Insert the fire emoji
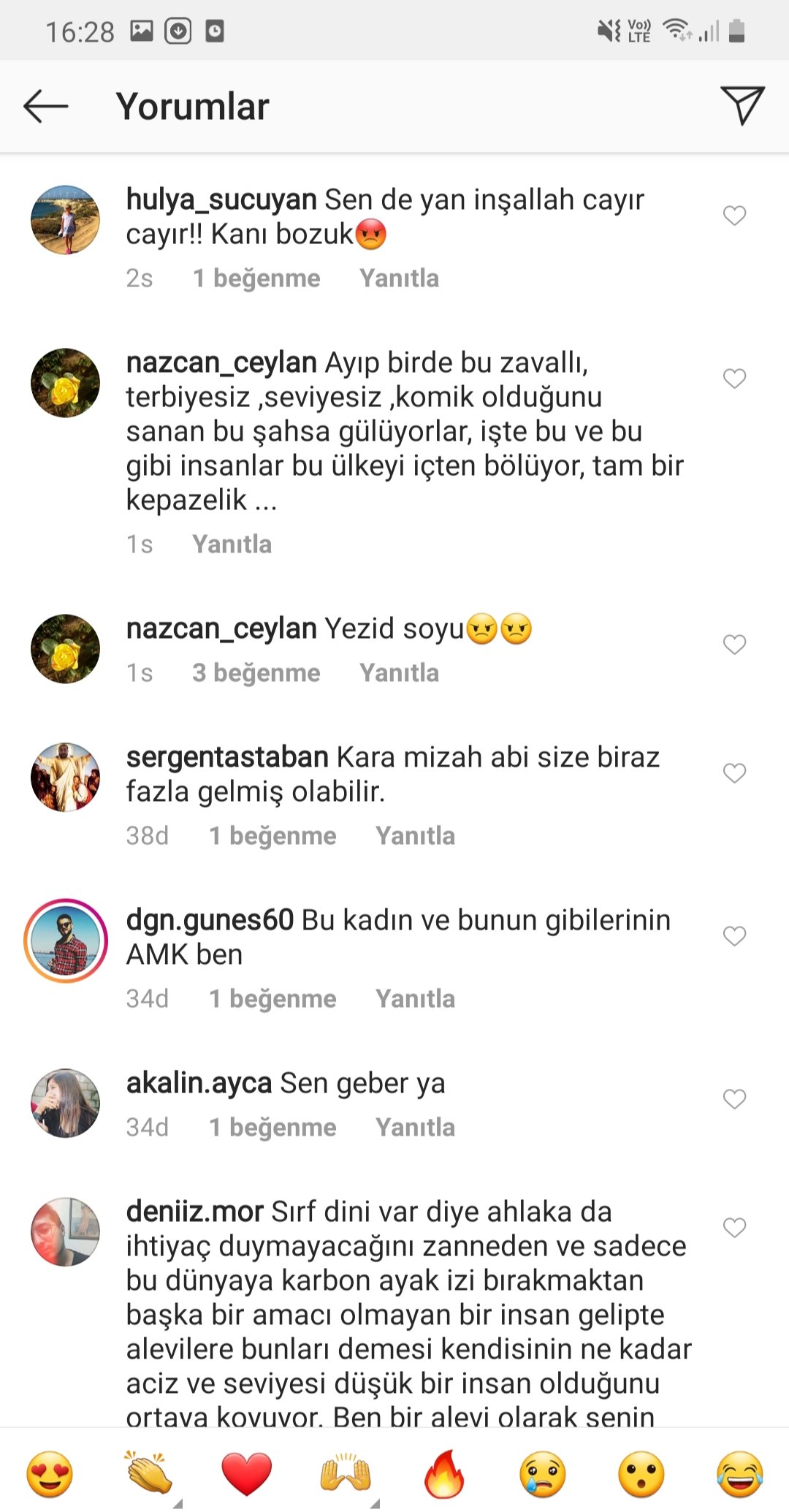 pyautogui.click(x=444, y=1473)
